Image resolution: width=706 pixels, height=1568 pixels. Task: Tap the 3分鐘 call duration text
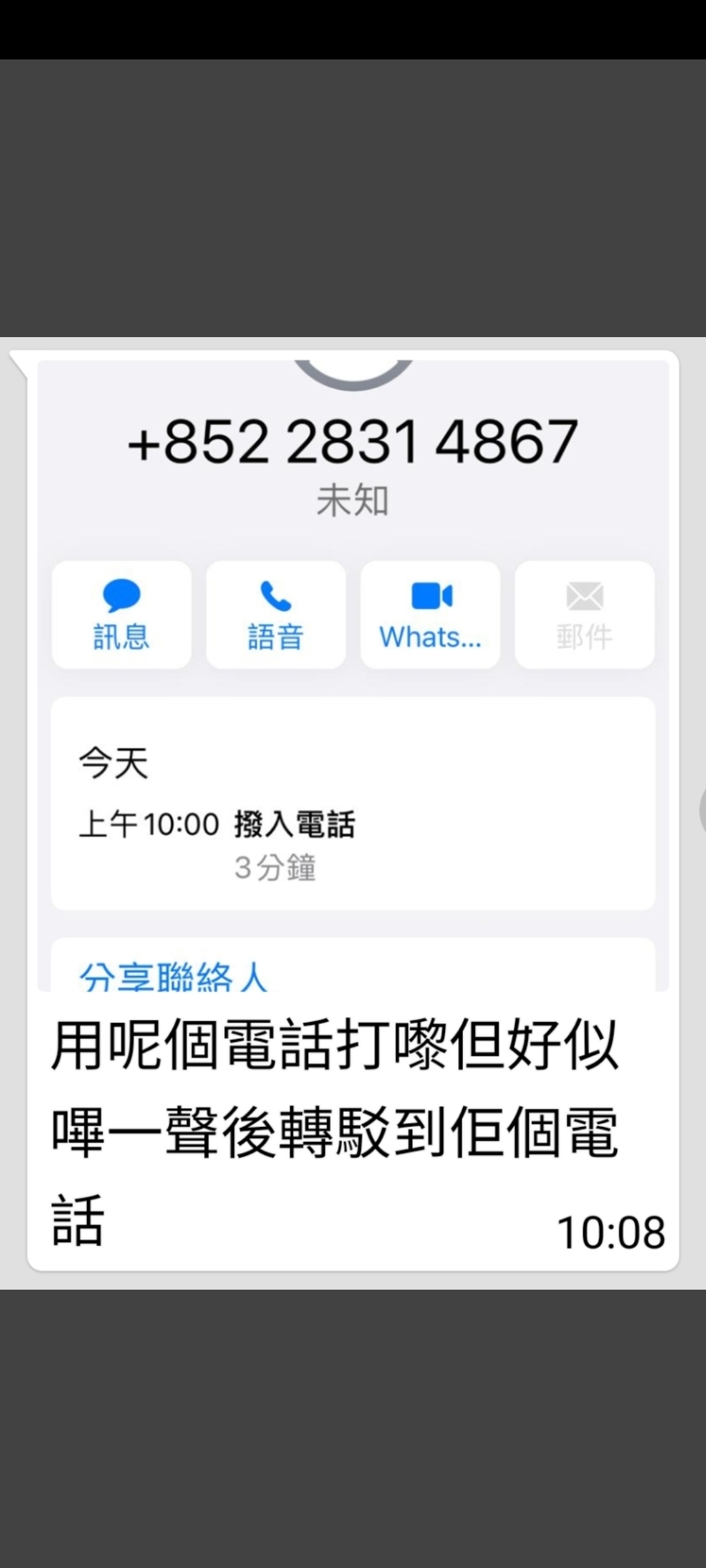pos(277,865)
